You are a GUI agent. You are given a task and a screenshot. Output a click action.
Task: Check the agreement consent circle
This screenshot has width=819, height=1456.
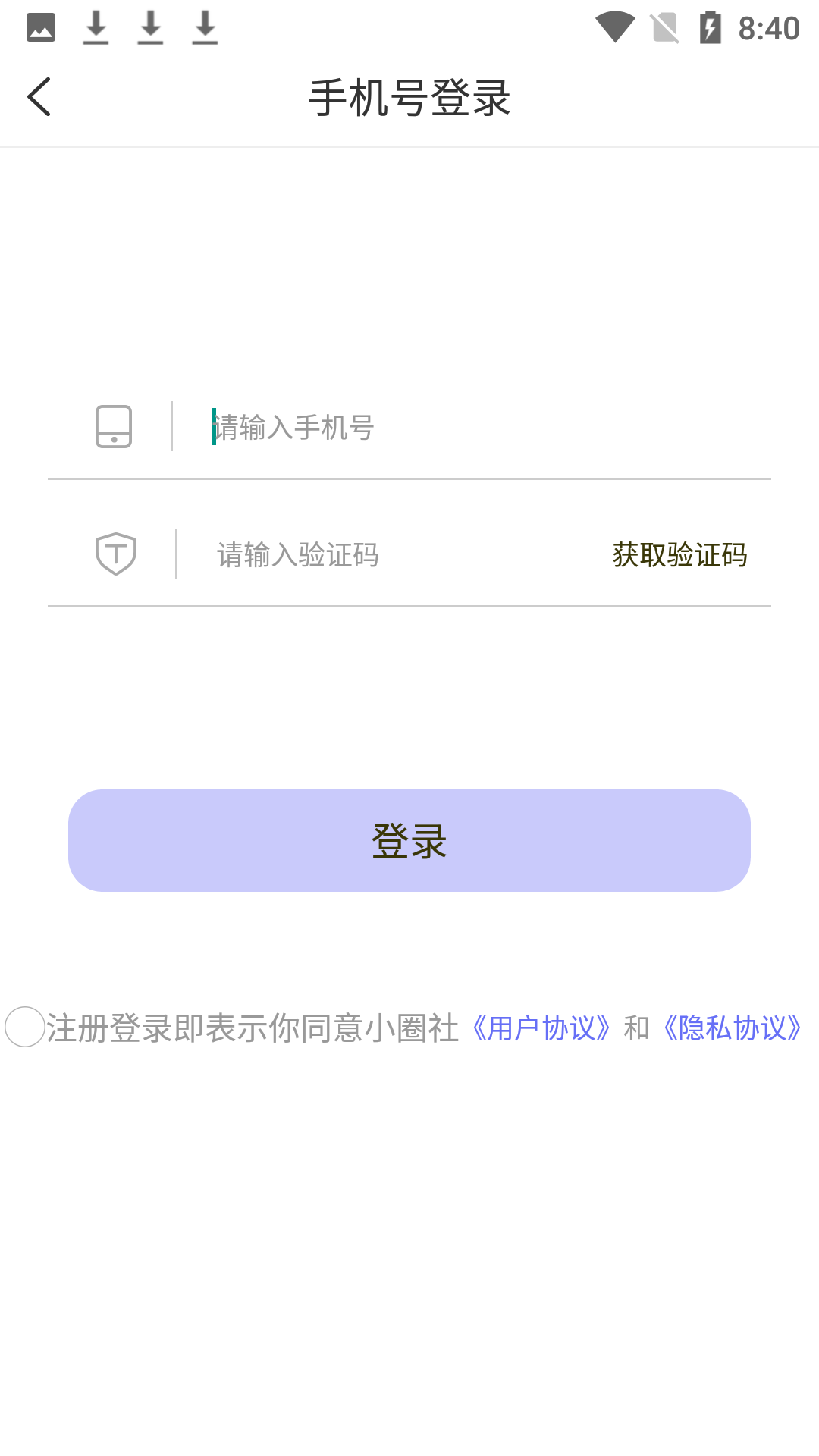click(x=25, y=1028)
